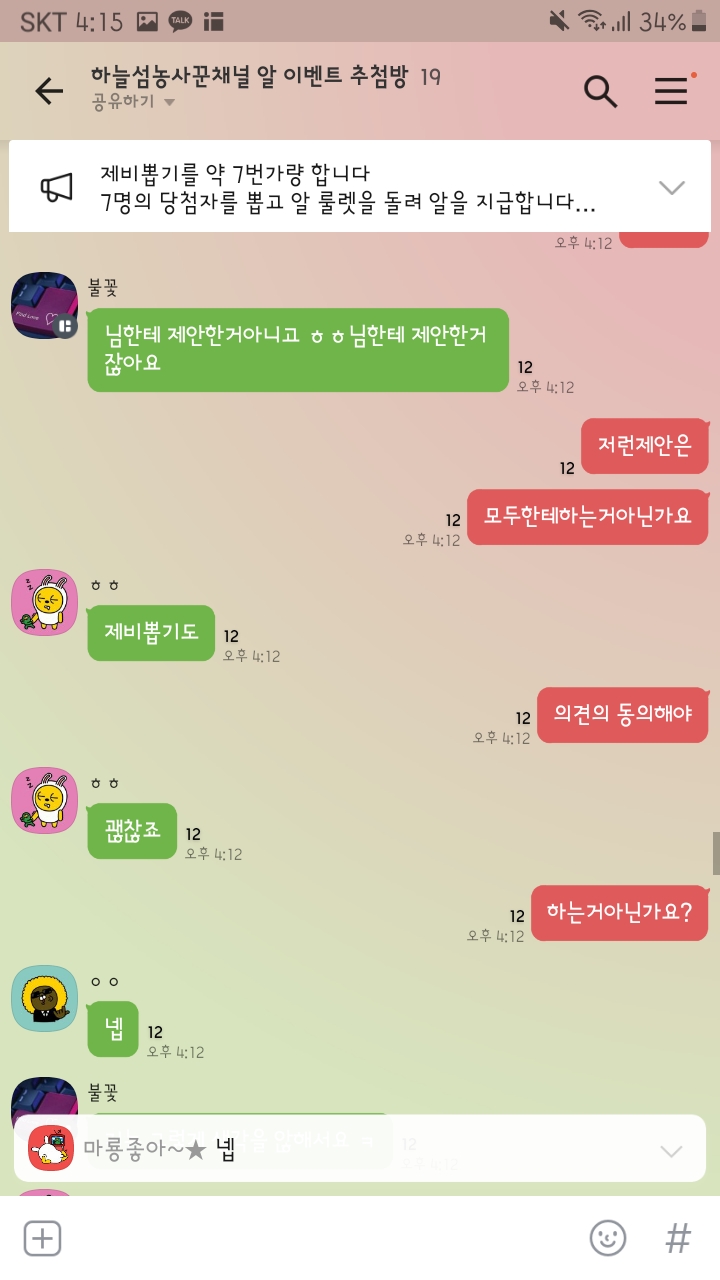The height and width of the screenshot is (1280, 720).
Task: Go back from this chat room
Action: (x=48, y=91)
